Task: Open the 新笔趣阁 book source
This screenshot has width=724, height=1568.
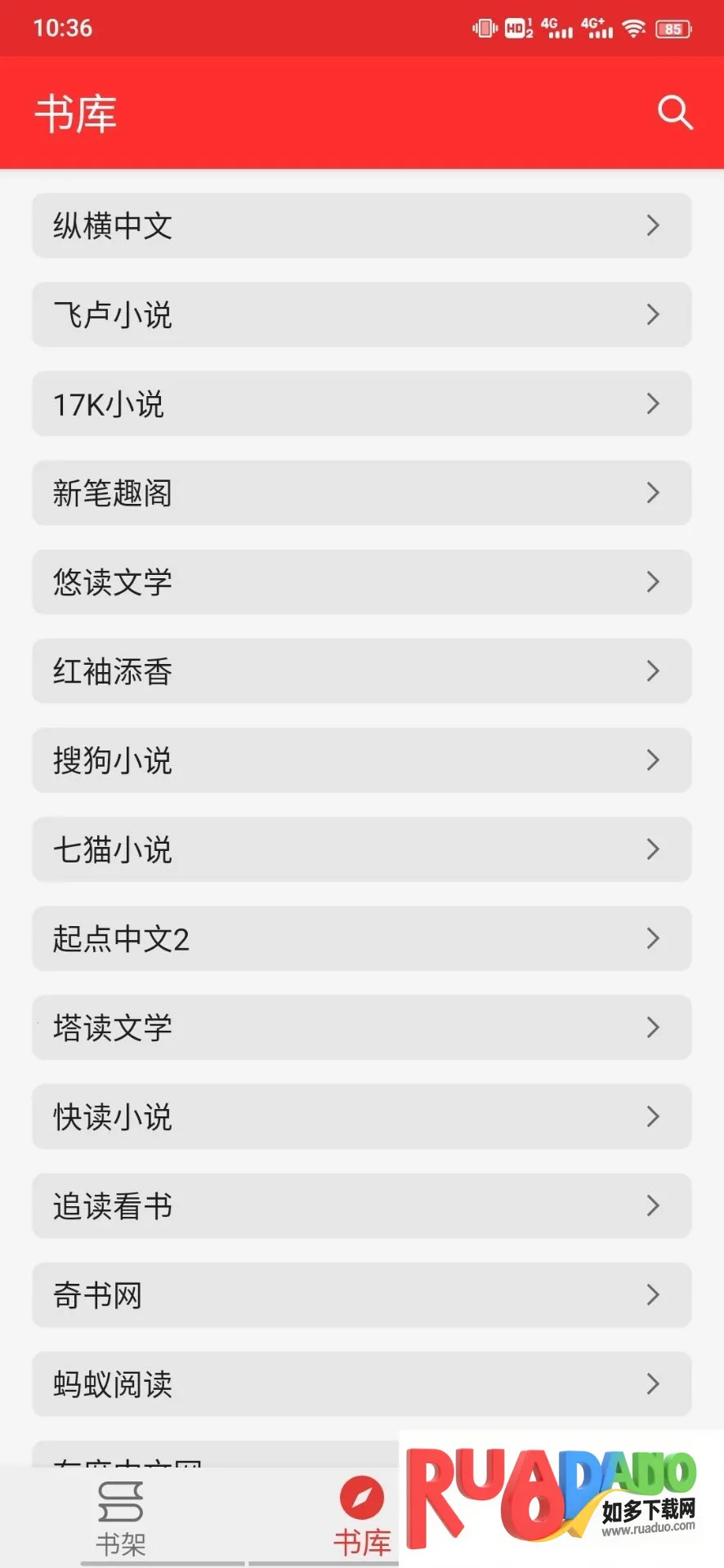Action: (361, 492)
